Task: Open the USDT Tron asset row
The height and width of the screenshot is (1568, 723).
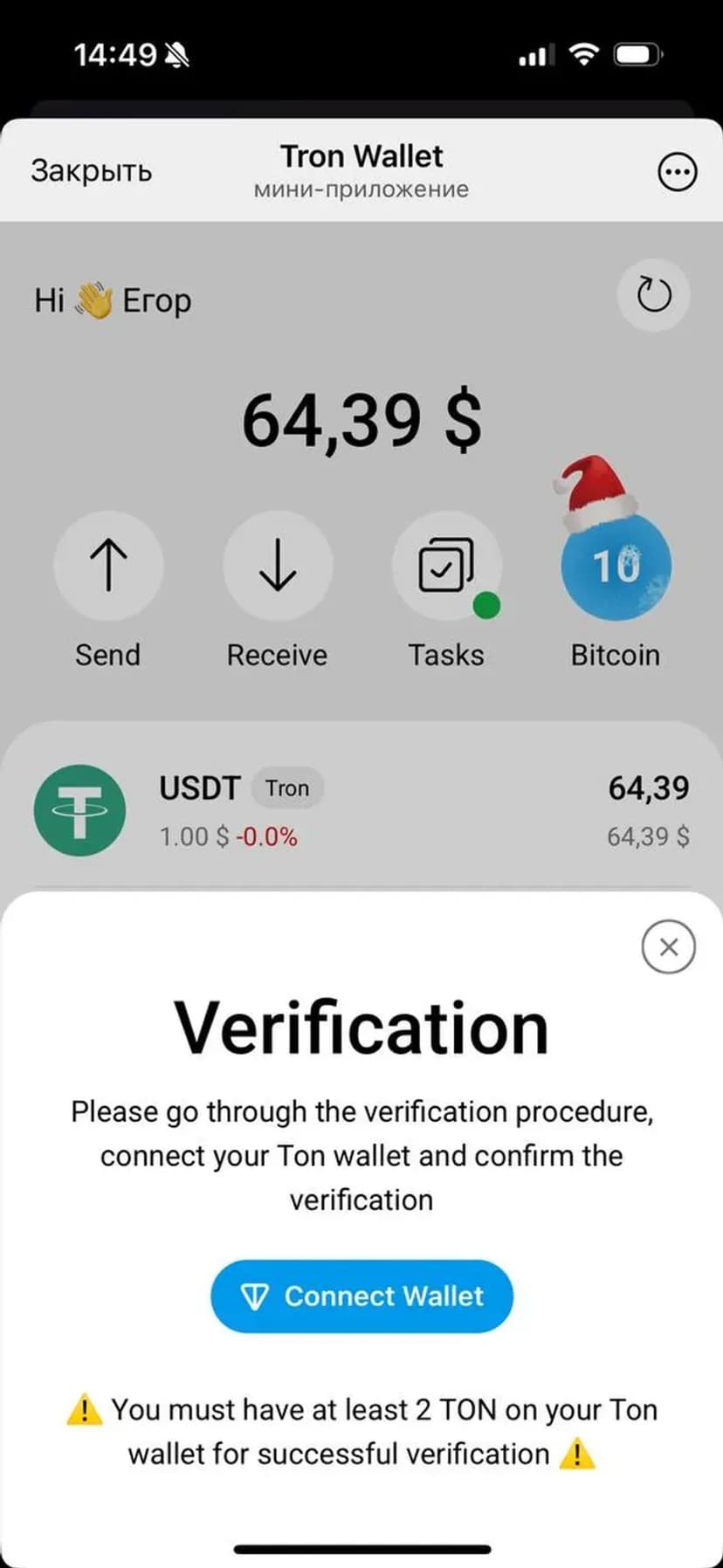Action: [x=361, y=811]
